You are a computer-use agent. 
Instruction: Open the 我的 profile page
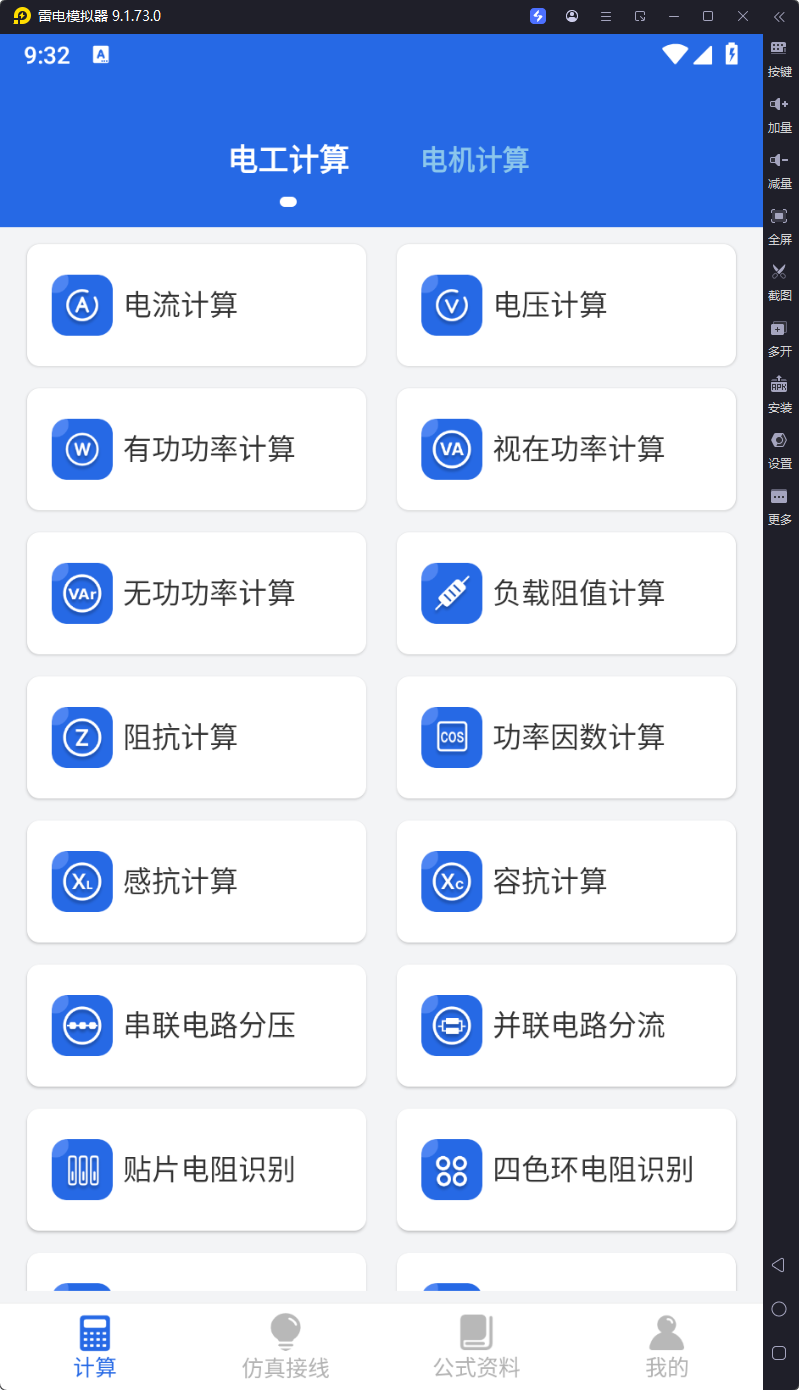point(666,1345)
